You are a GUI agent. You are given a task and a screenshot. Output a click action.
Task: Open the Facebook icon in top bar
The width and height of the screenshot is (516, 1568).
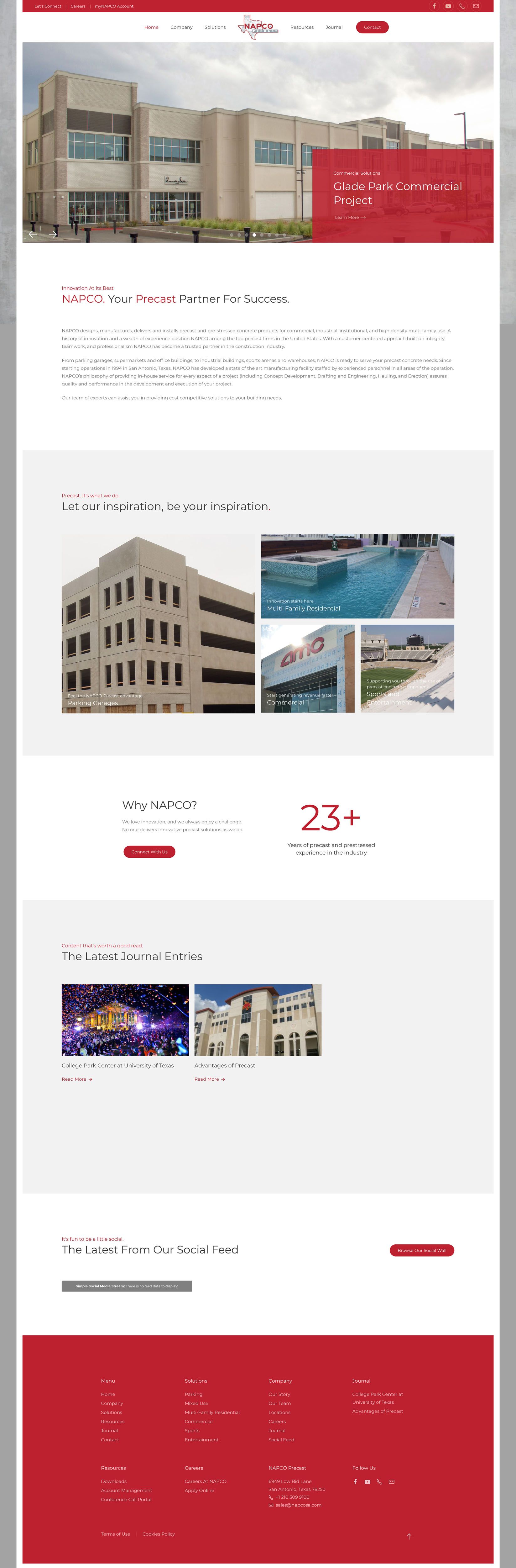pyautogui.click(x=434, y=6)
